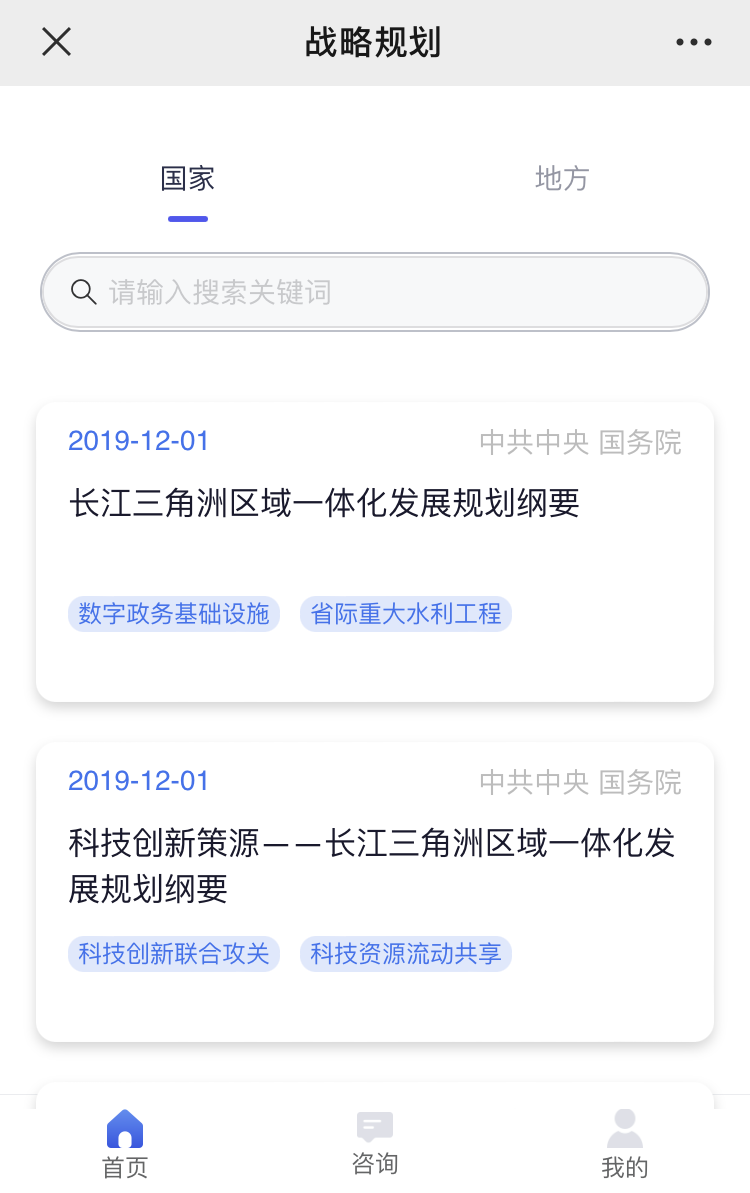Select the 科技创新联合攻关 tag
750x1193 pixels.
click(174, 953)
